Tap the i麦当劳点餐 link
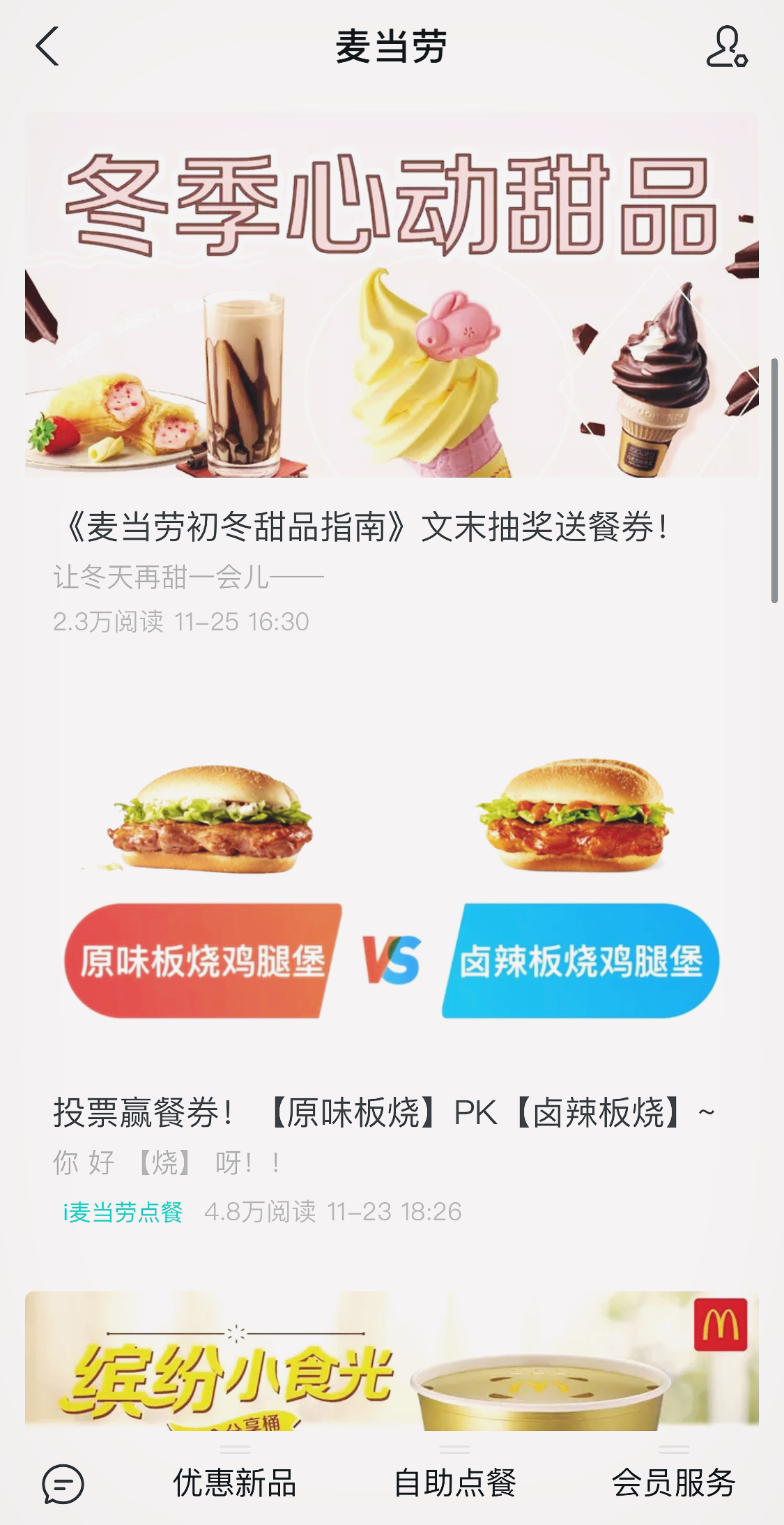 point(123,1212)
